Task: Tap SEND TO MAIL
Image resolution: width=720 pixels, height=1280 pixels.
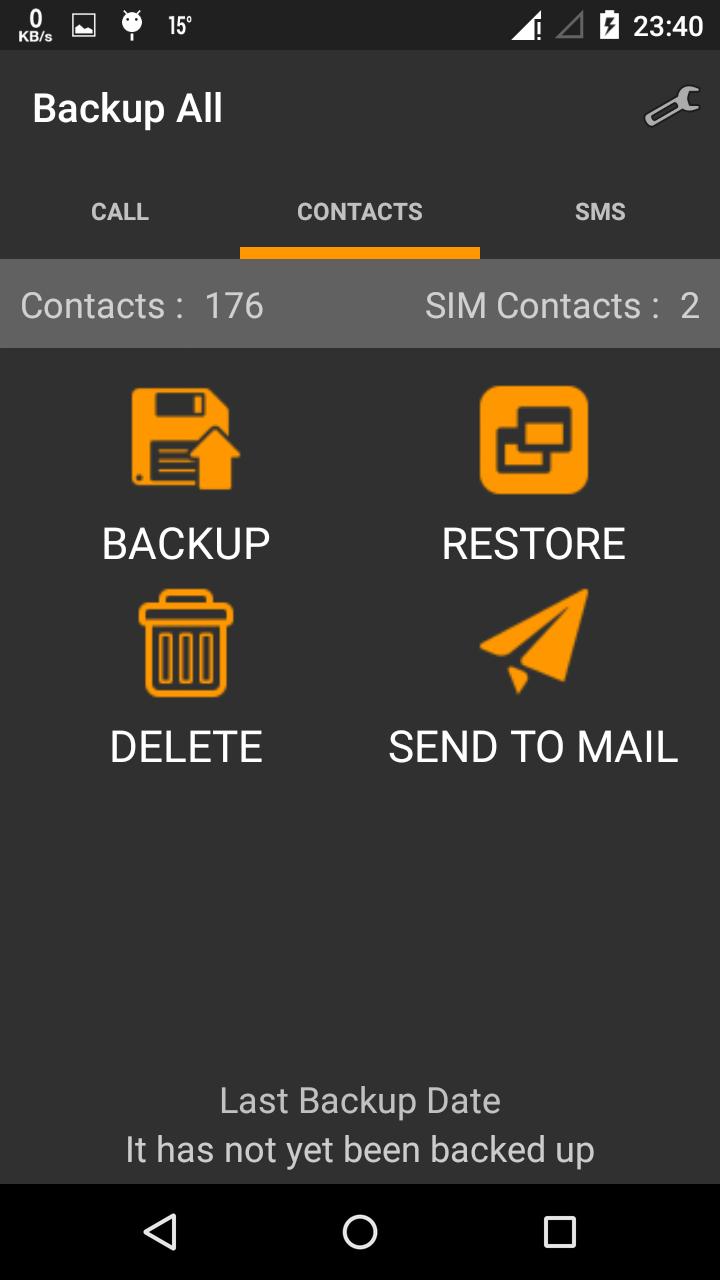Action: coord(533,678)
